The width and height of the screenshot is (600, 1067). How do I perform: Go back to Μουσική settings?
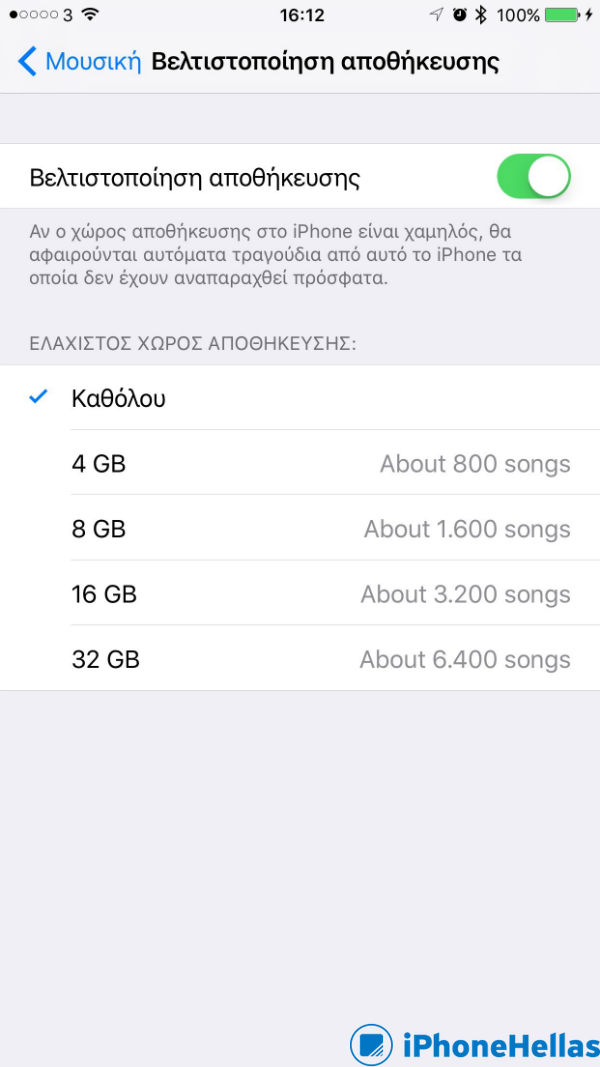coord(80,62)
